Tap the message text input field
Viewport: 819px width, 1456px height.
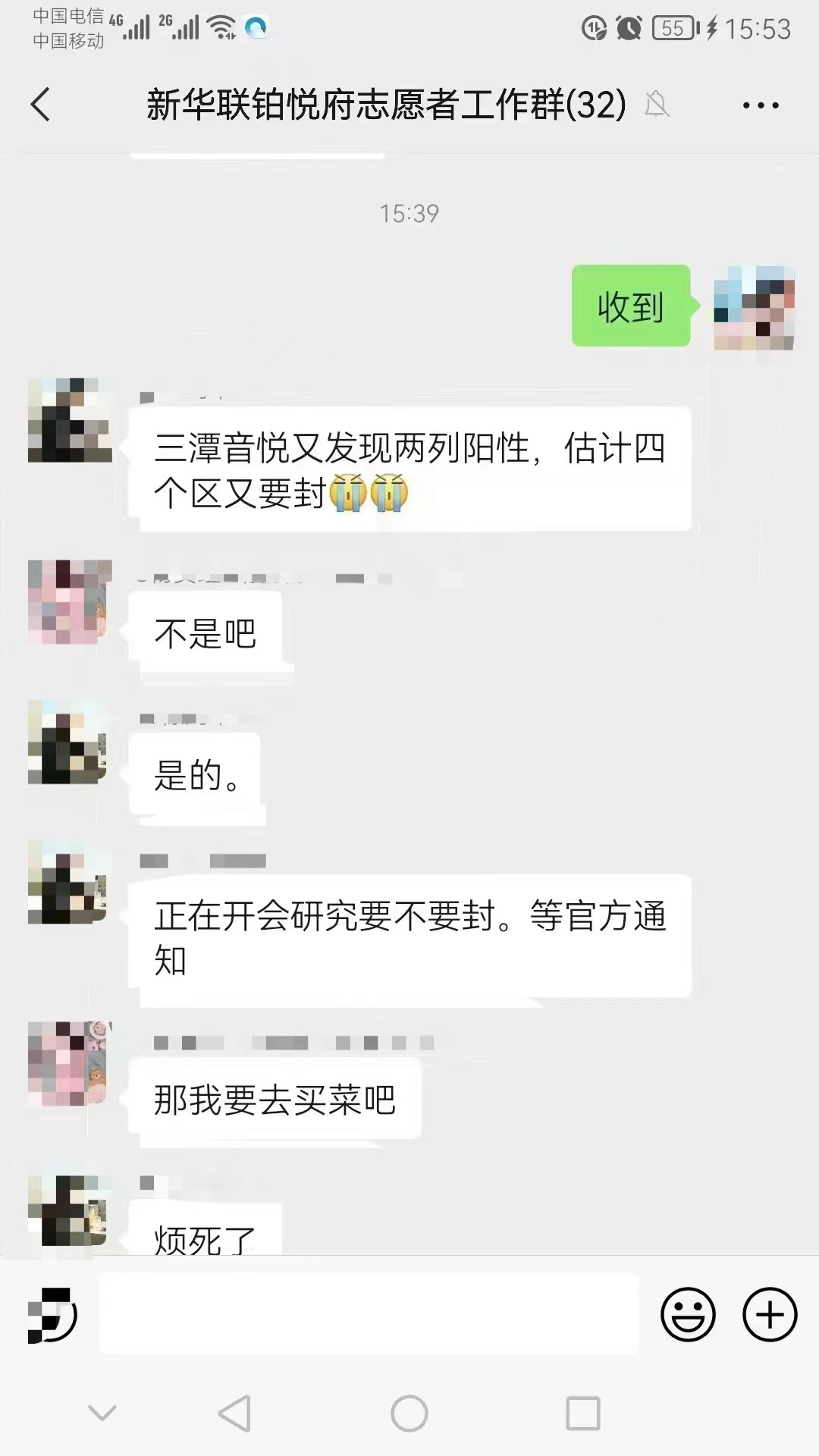point(369,1314)
